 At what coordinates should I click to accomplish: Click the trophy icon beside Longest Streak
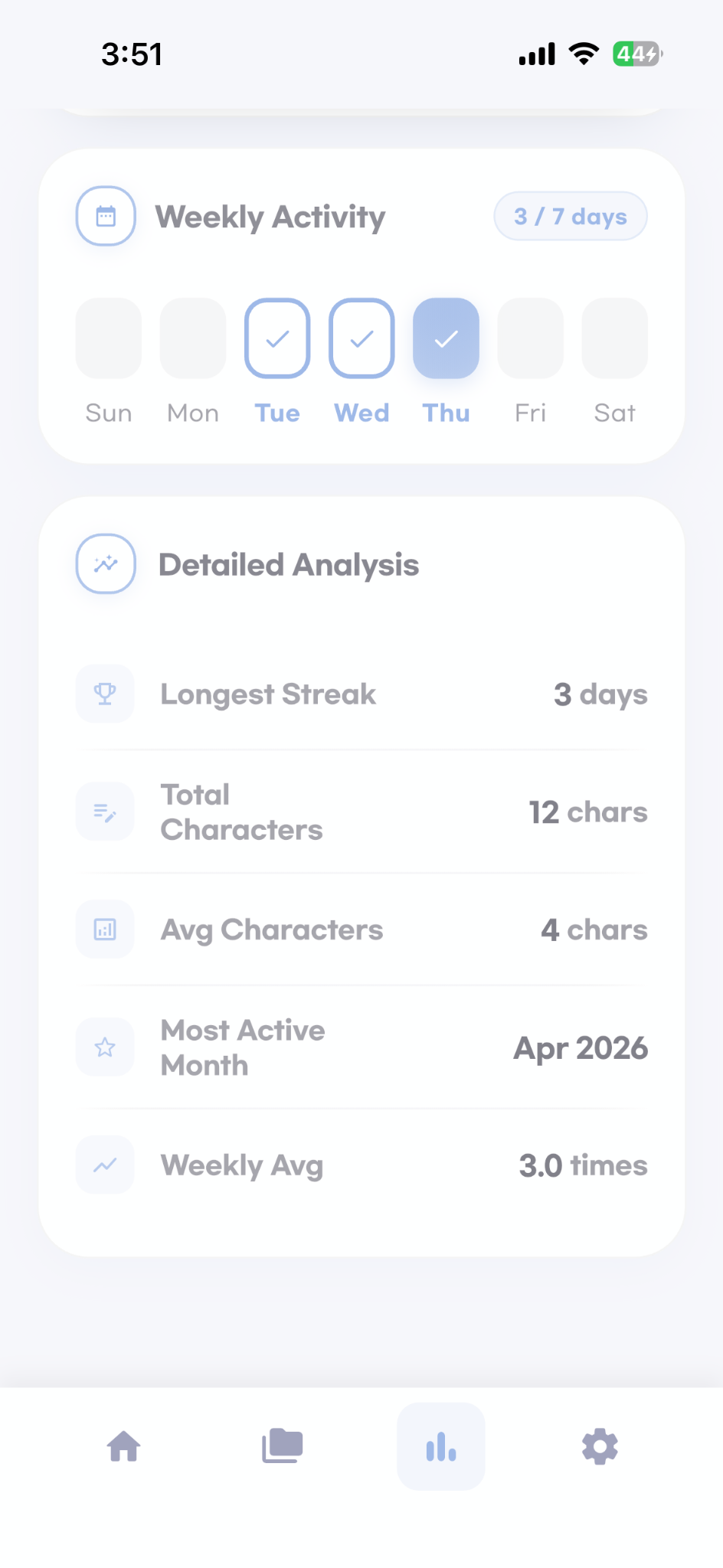tap(105, 694)
